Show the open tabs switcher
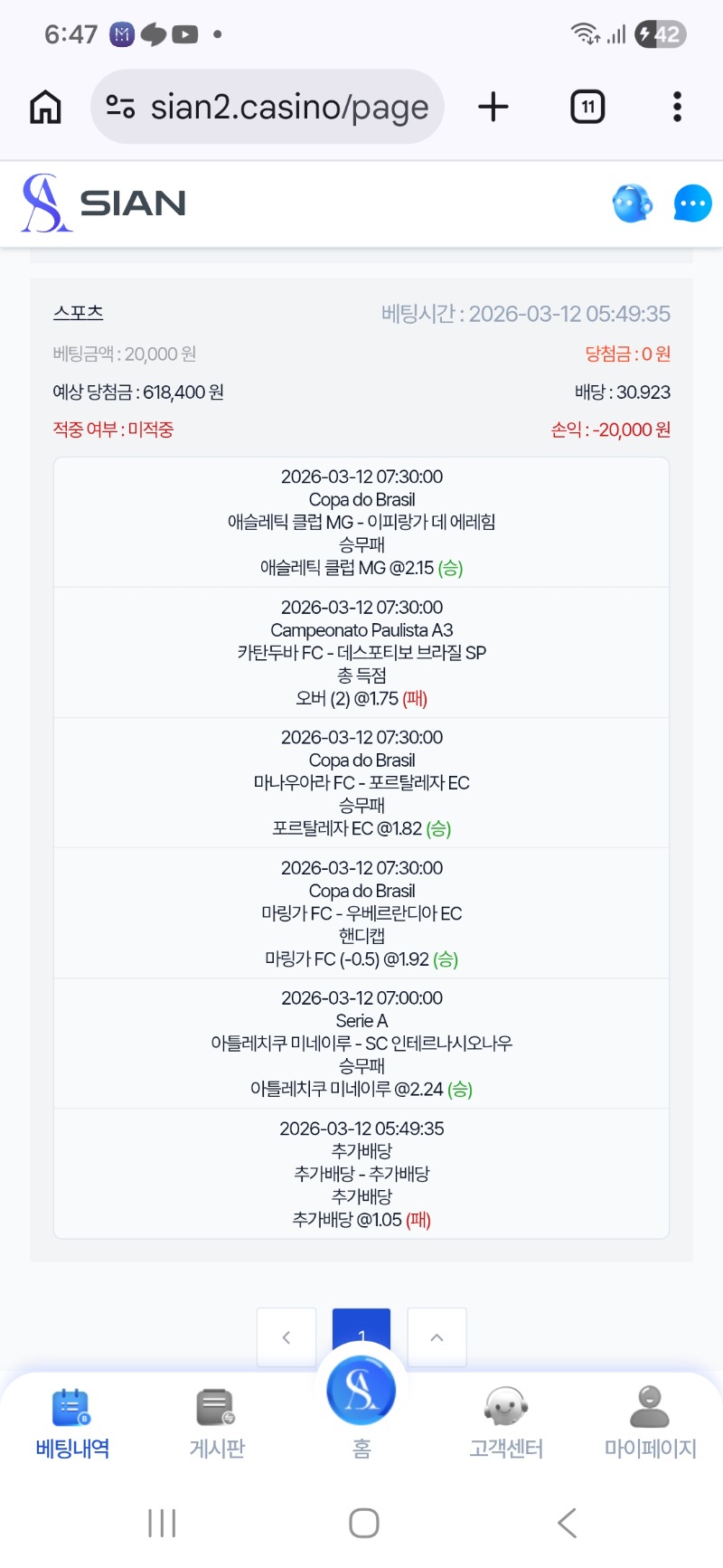The image size is (723, 1568). (x=587, y=108)
